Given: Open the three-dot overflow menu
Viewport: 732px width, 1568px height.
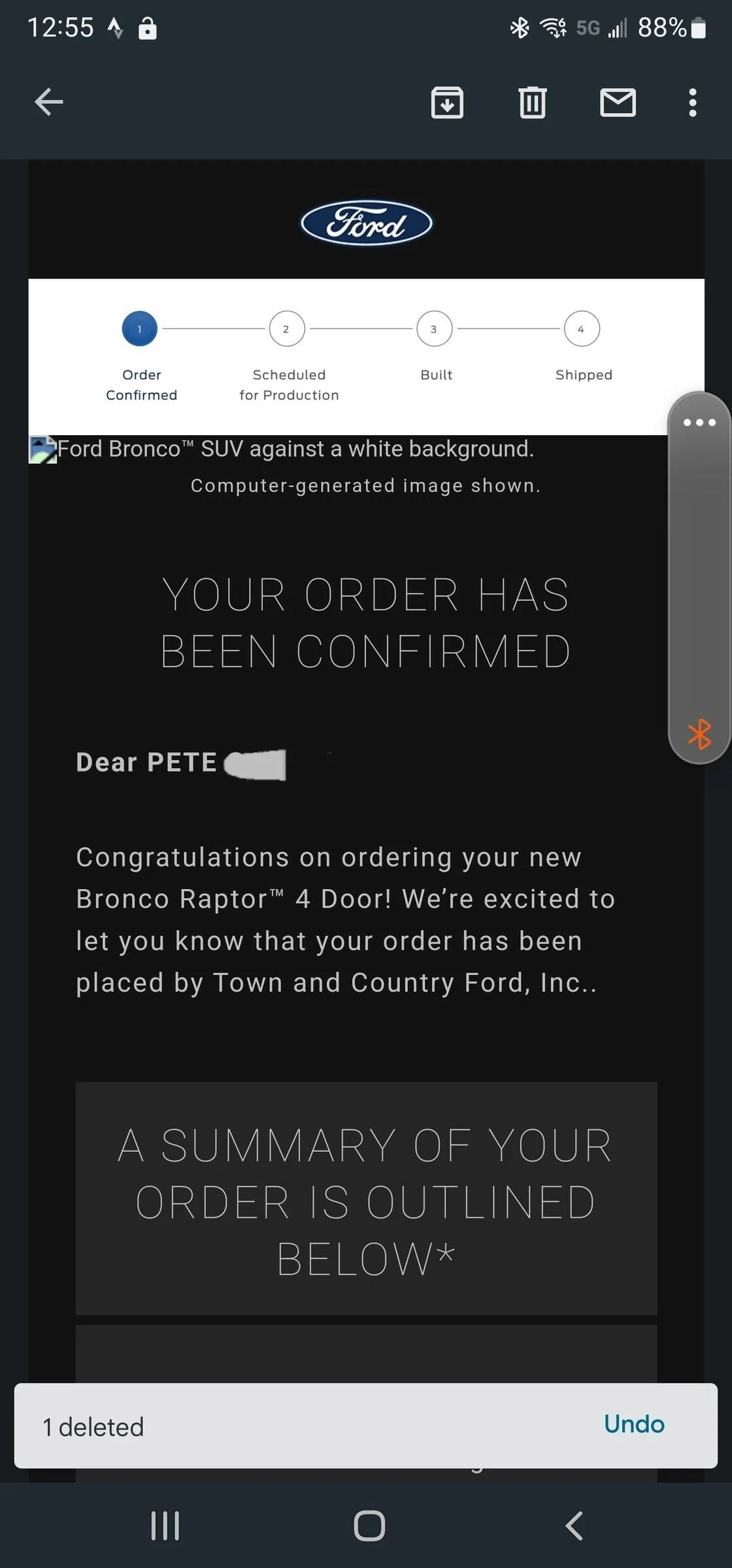Looking at the screenshot, I should click(693, 103).
